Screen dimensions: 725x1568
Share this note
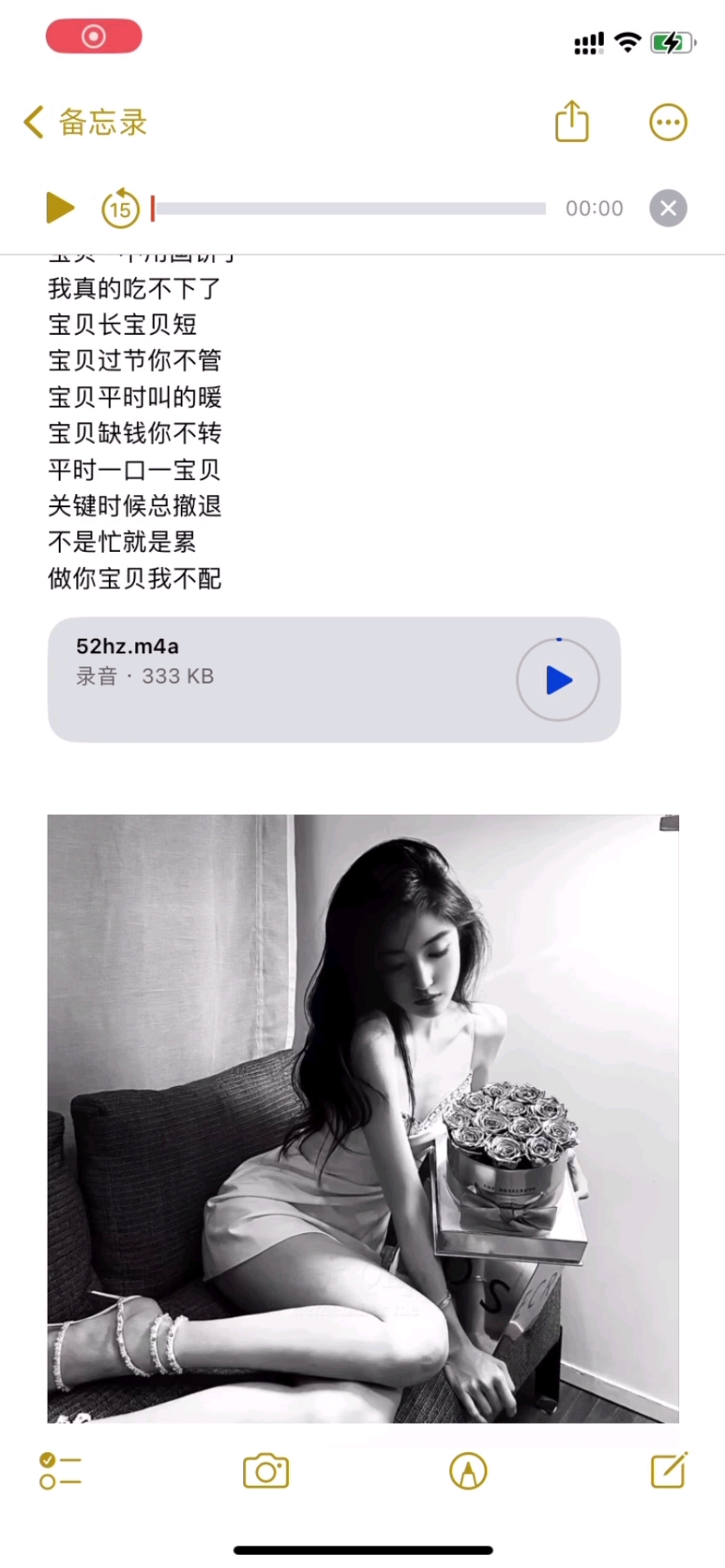[x=571, y=121]
